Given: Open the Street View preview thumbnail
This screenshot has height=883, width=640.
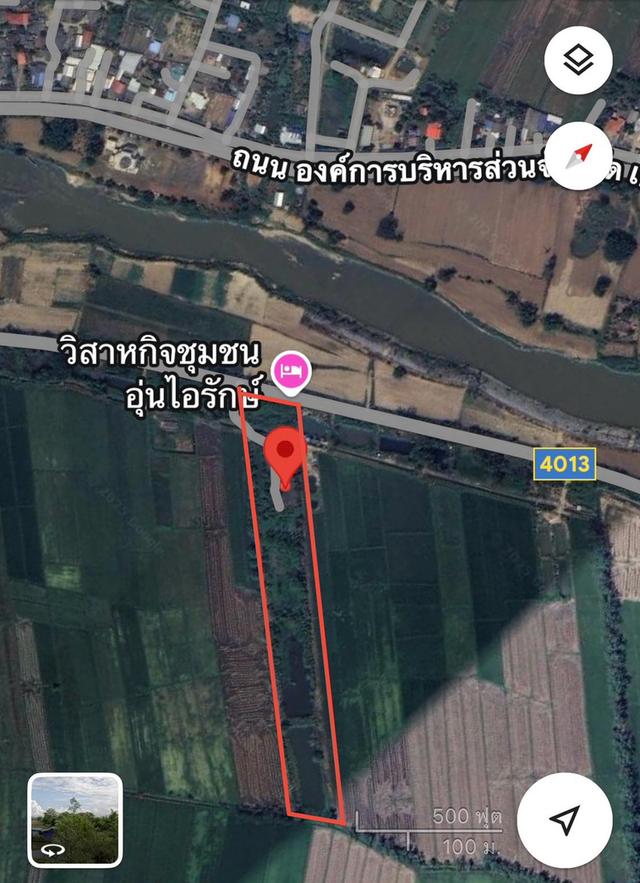Looking at the screenshot, I should tap(75, 820).
